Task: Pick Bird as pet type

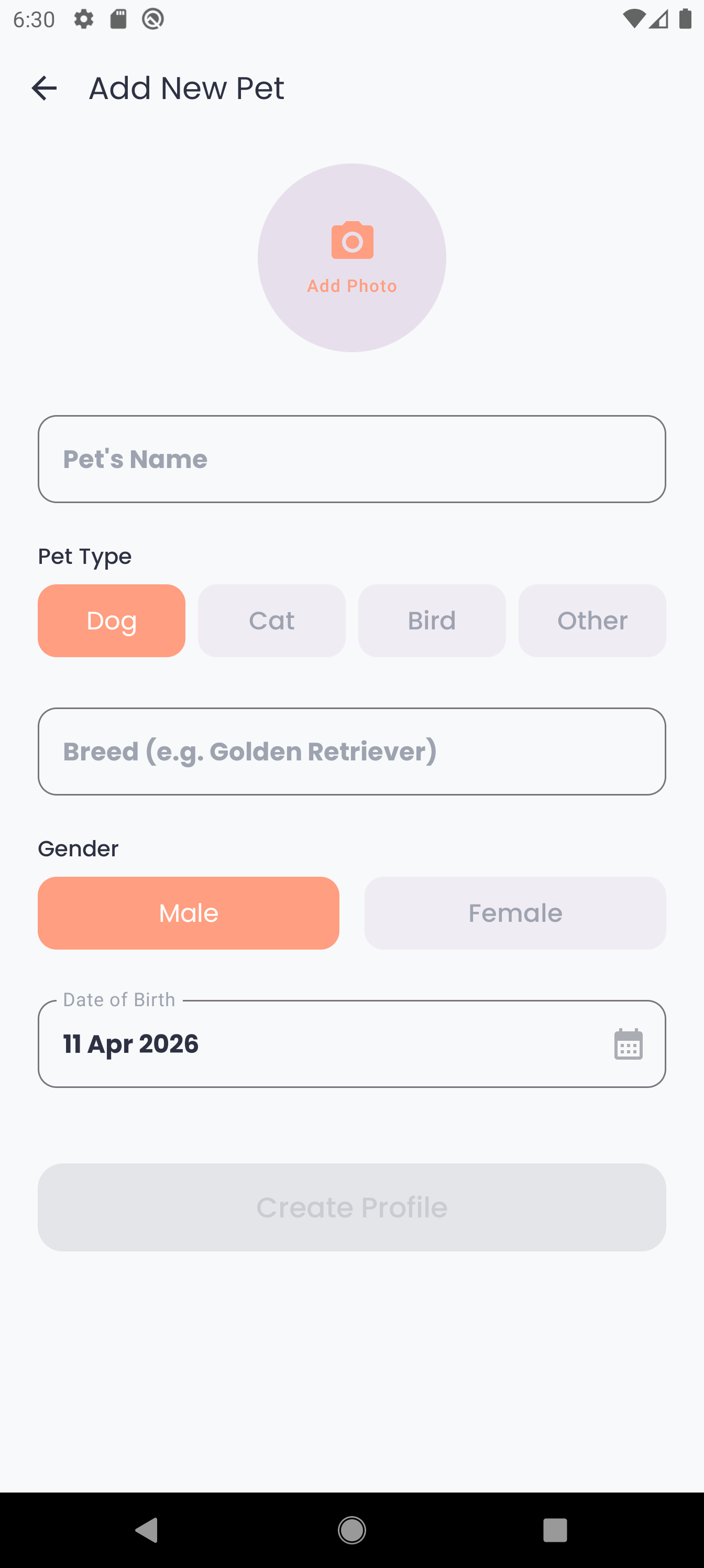Action: 432,620
